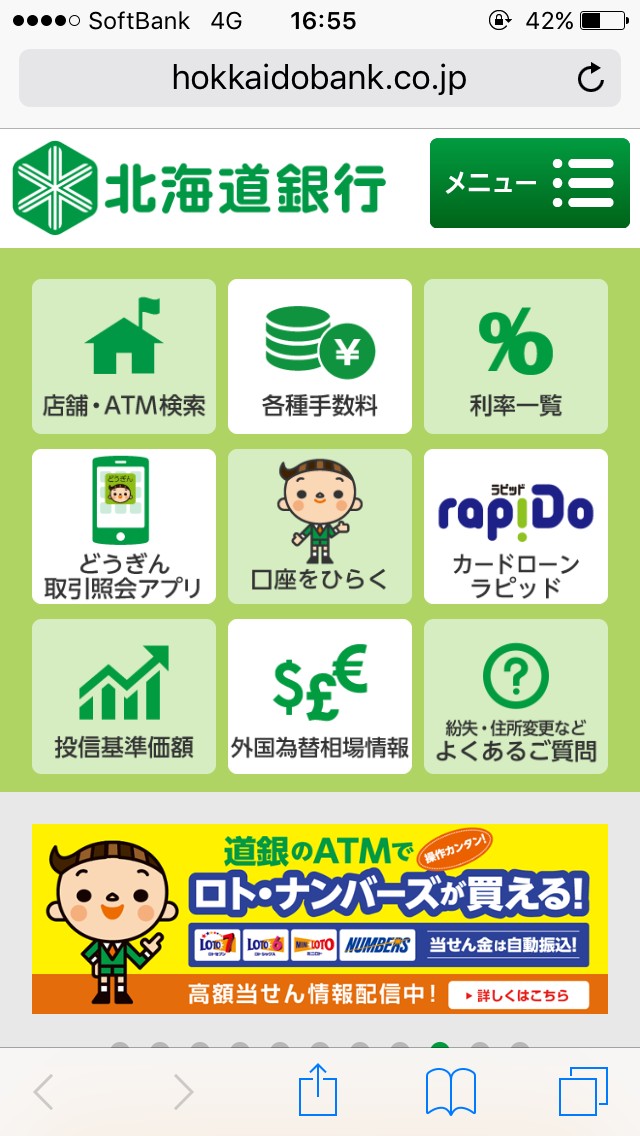Screen dimensions: 640x1136
Task: Reload the page in Safari
Action: point(591,78)
